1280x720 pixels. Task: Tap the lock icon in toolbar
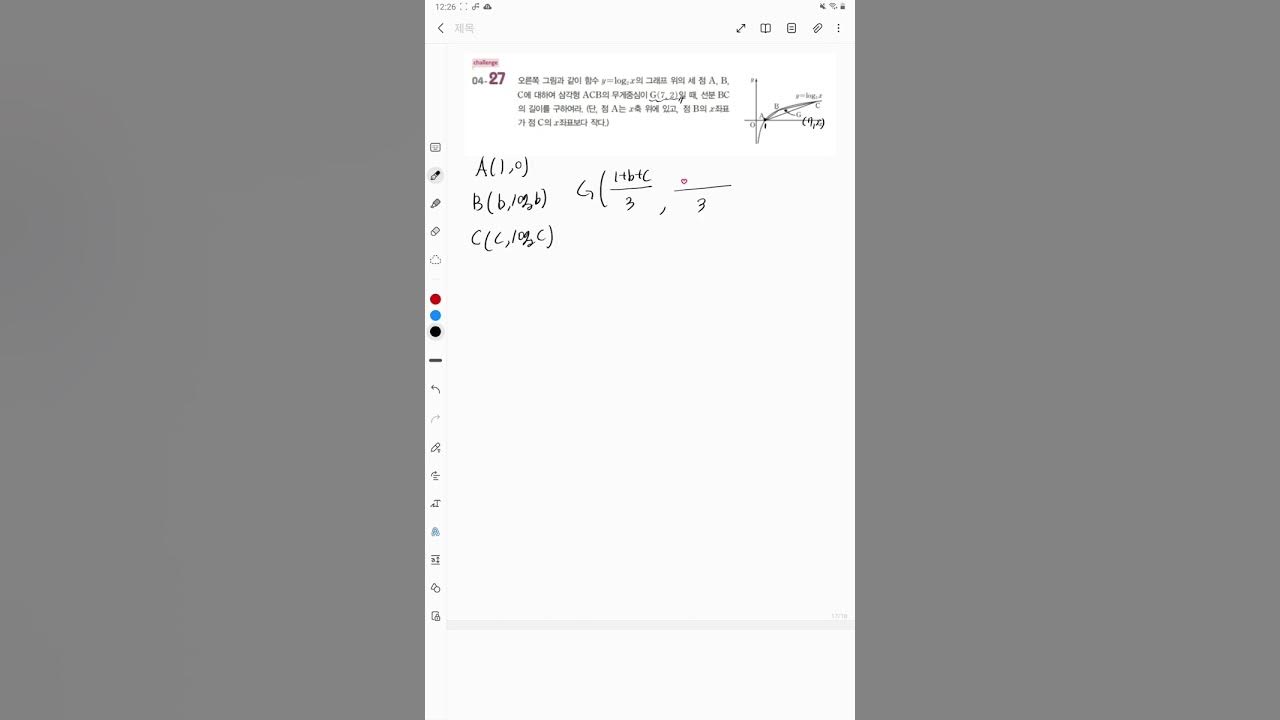[x=435, y=616]
